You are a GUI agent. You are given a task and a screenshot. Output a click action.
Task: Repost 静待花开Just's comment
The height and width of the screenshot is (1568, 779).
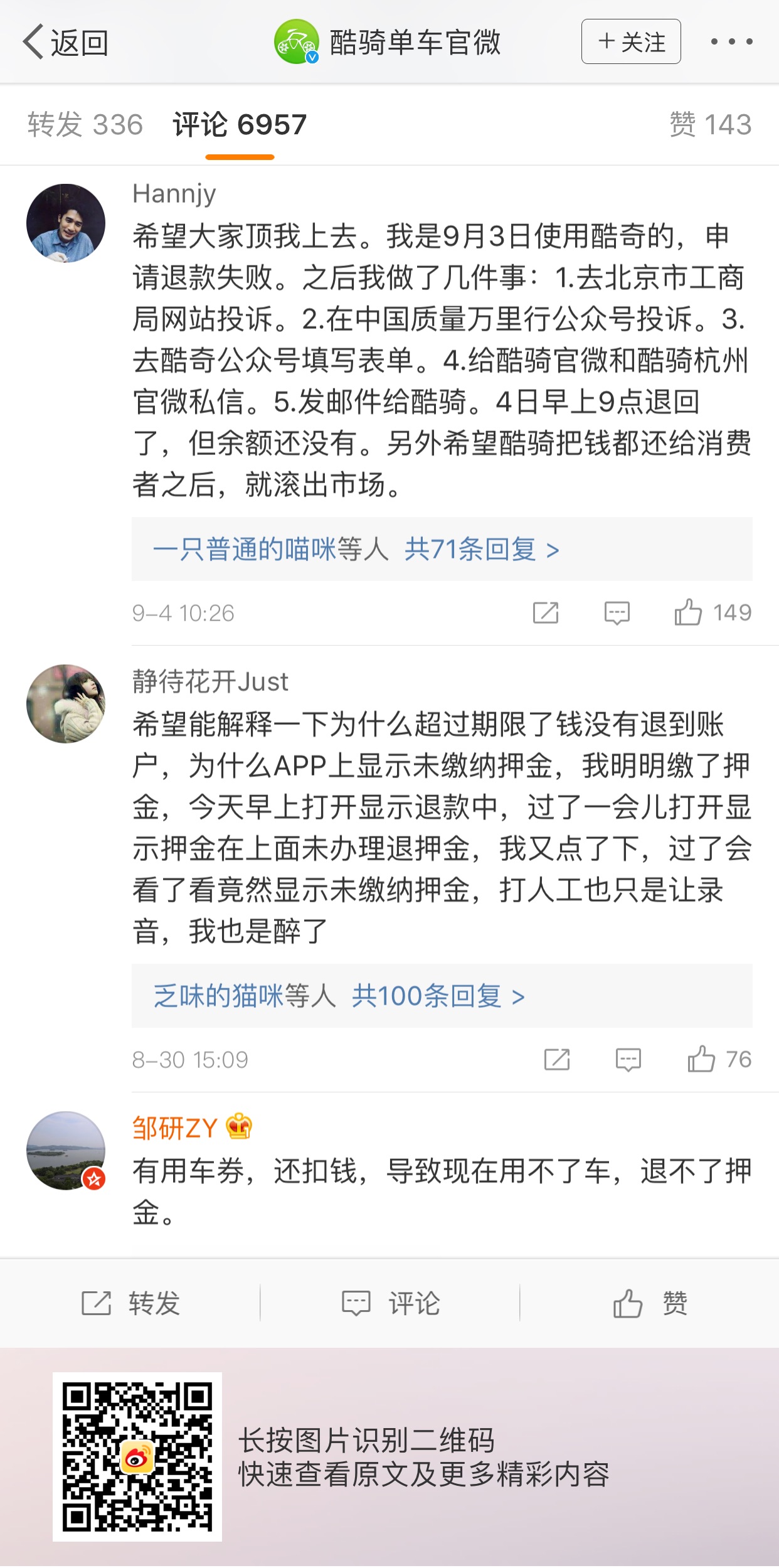coord(556,1060)
